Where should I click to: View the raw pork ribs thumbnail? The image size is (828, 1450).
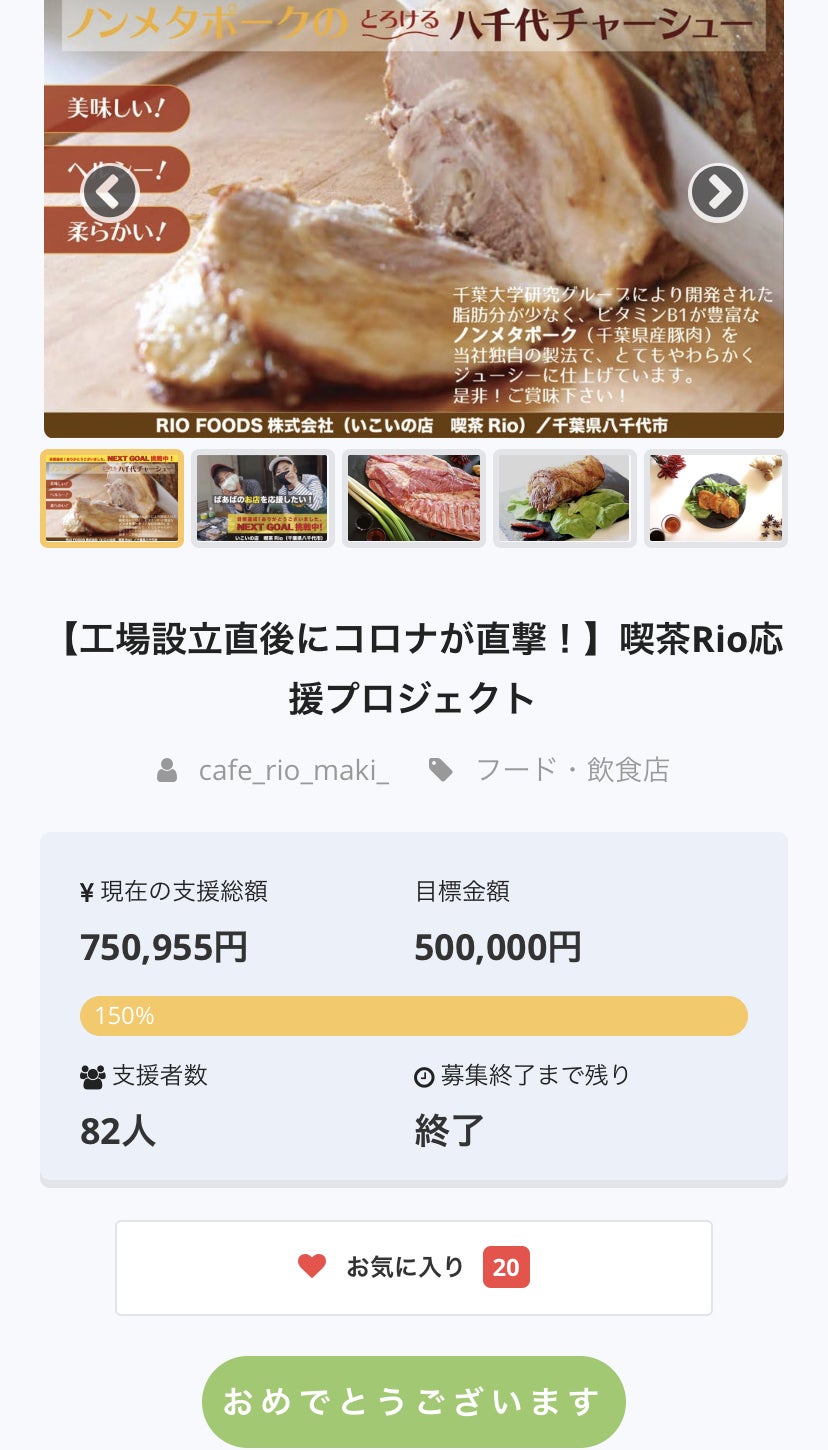click(x=414, y=498)
